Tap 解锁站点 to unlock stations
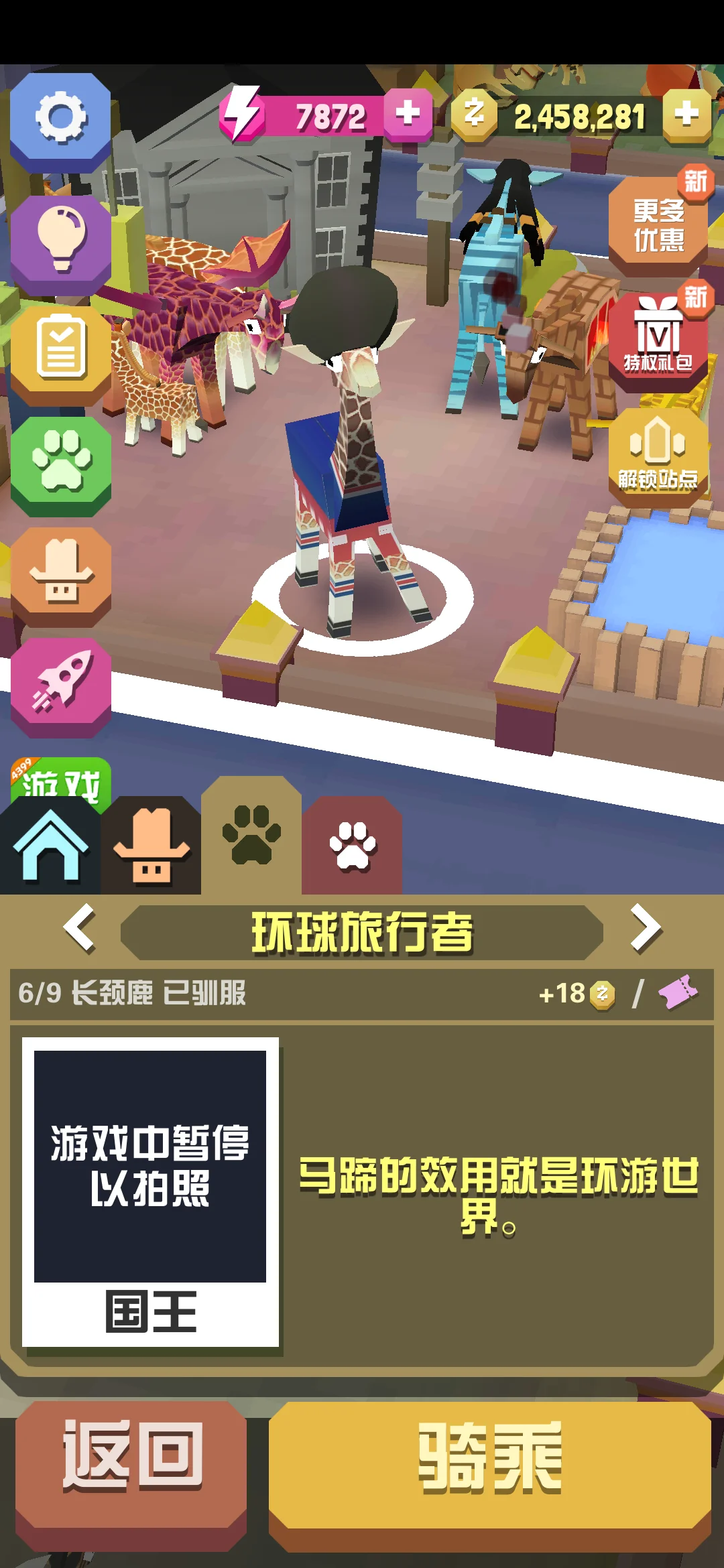 (658, 456)
